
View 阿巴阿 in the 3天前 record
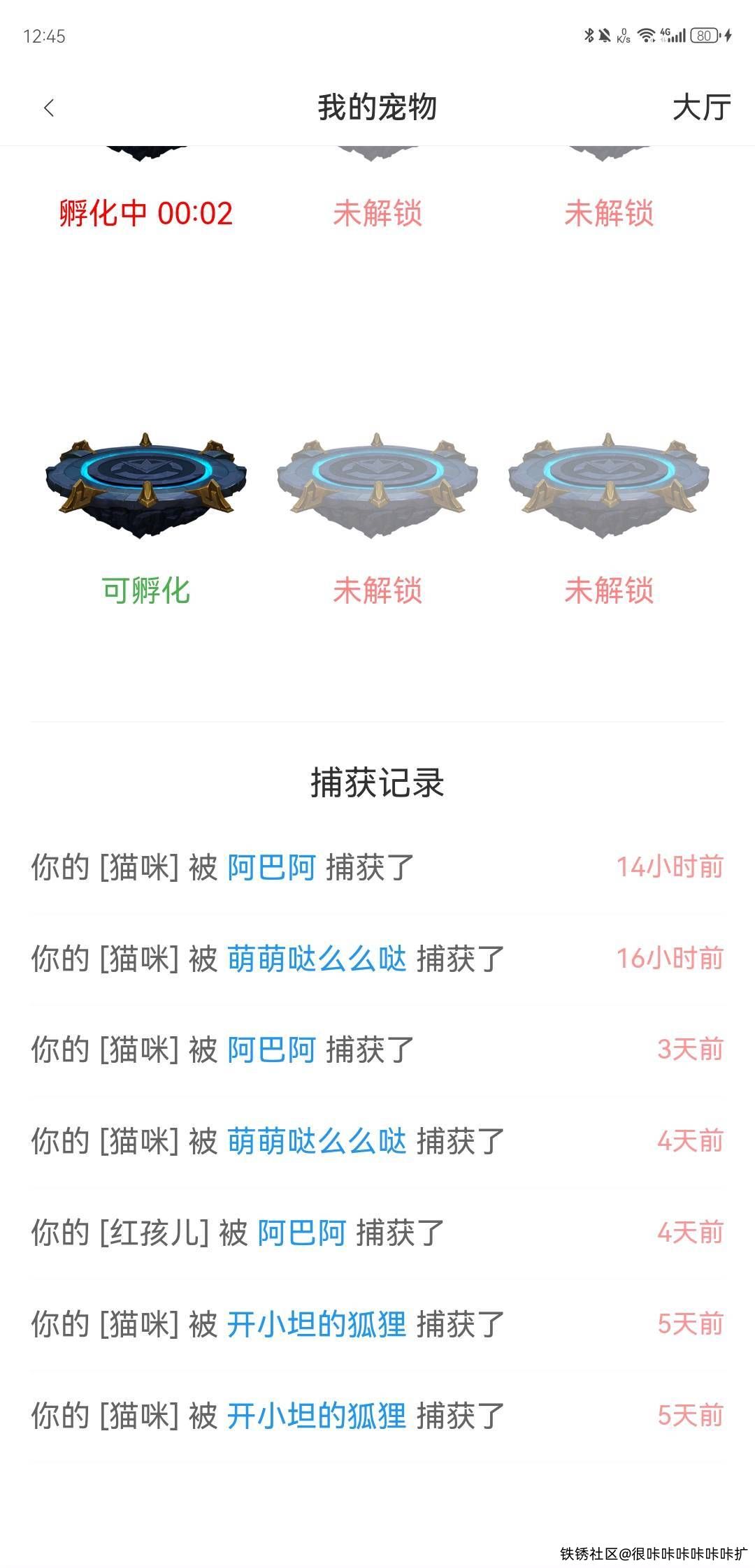coord(271,1050)
